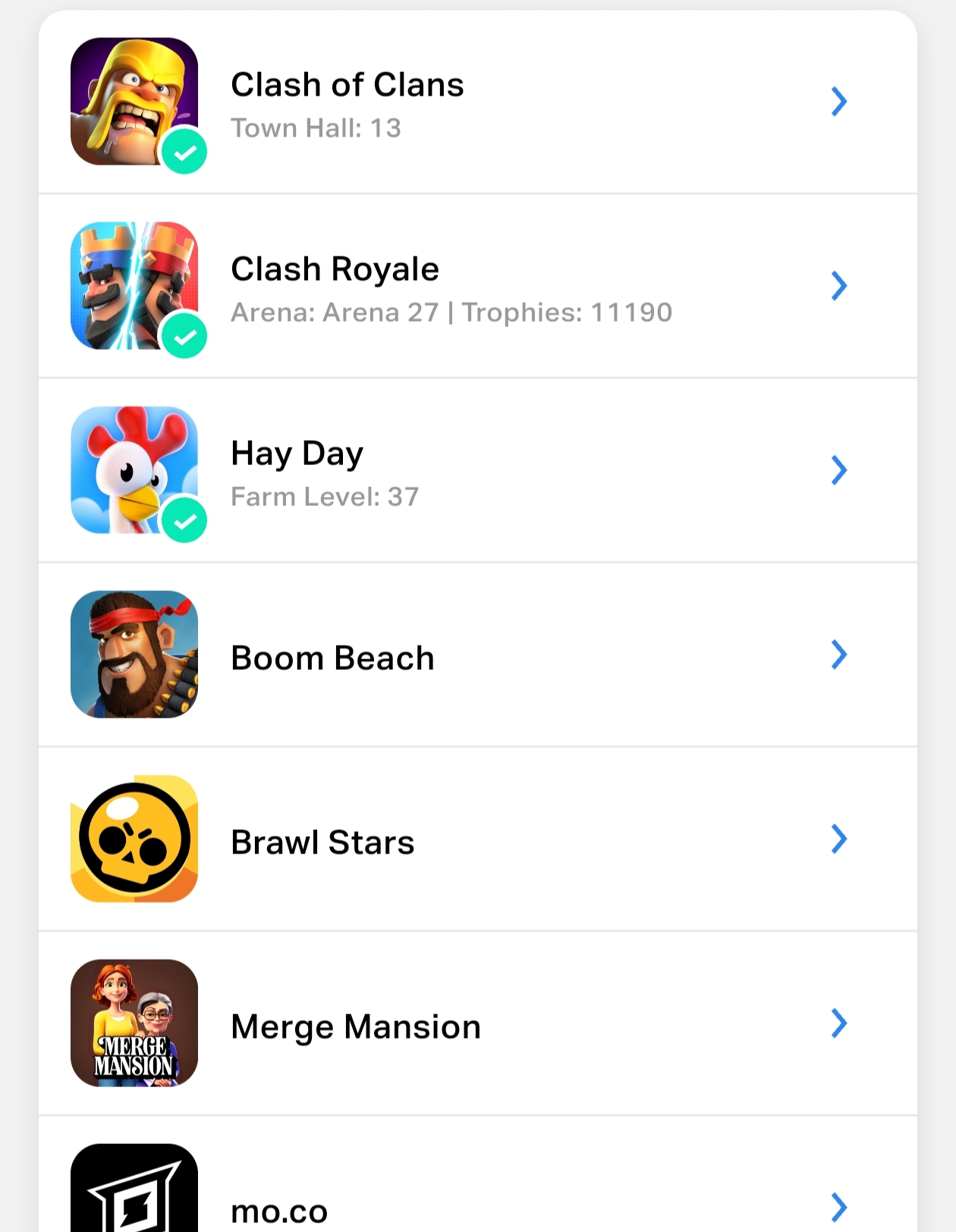Select the Hay Day game row

(x=478, y=470)
